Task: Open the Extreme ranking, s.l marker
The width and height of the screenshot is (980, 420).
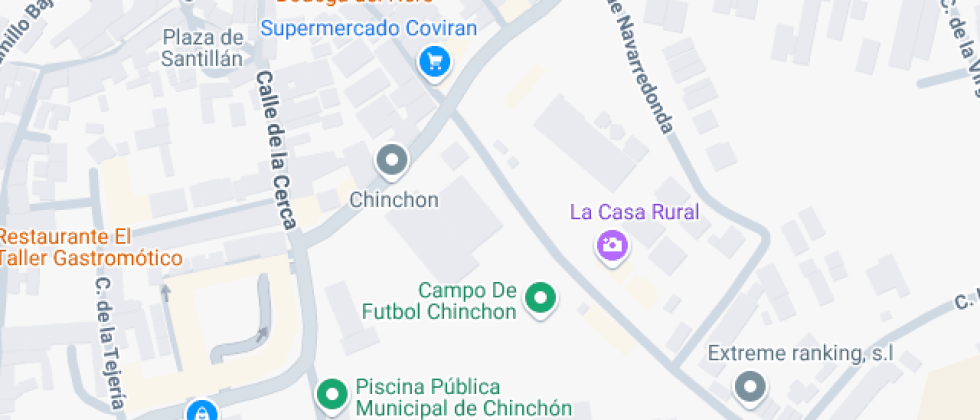Action: click(749, 385)
